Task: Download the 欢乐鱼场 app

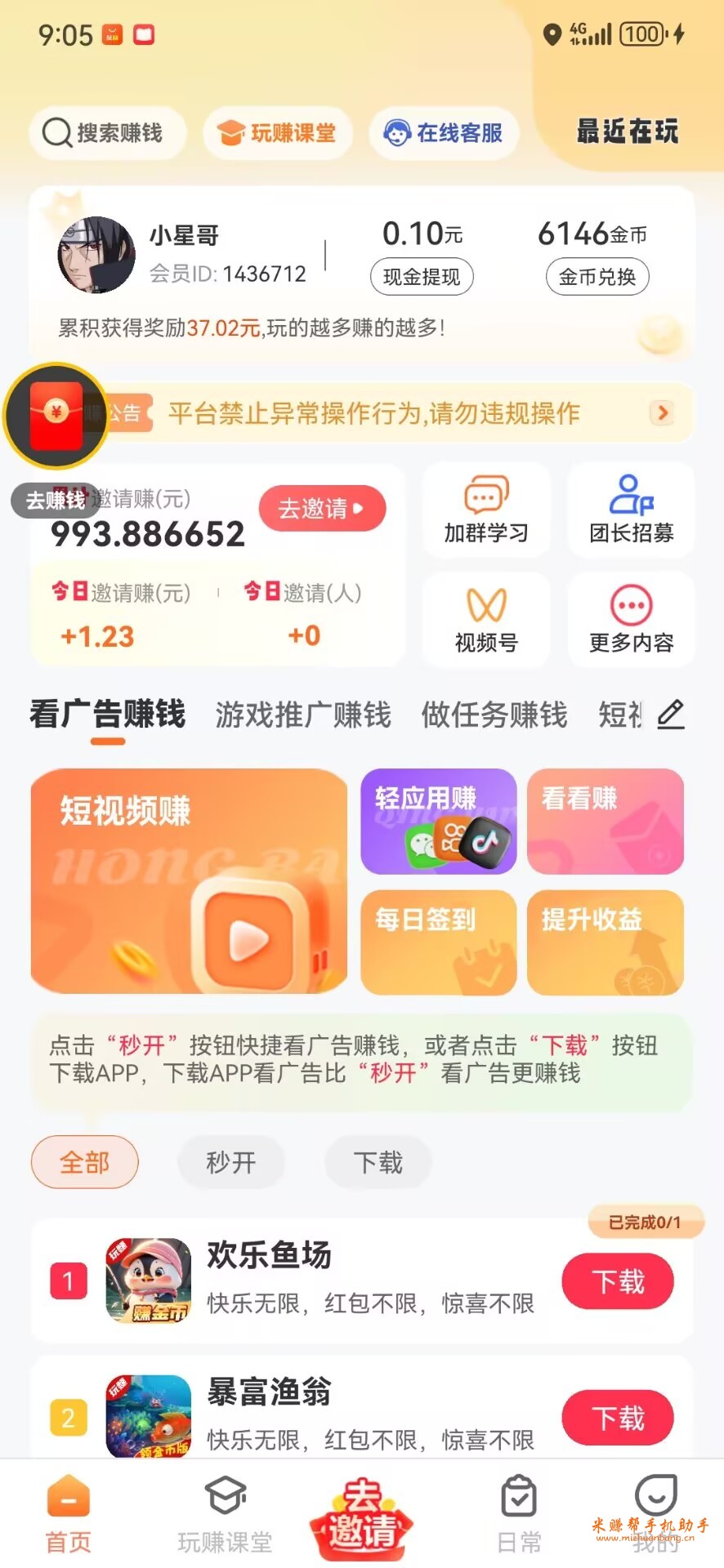Action: point(618,1281)
